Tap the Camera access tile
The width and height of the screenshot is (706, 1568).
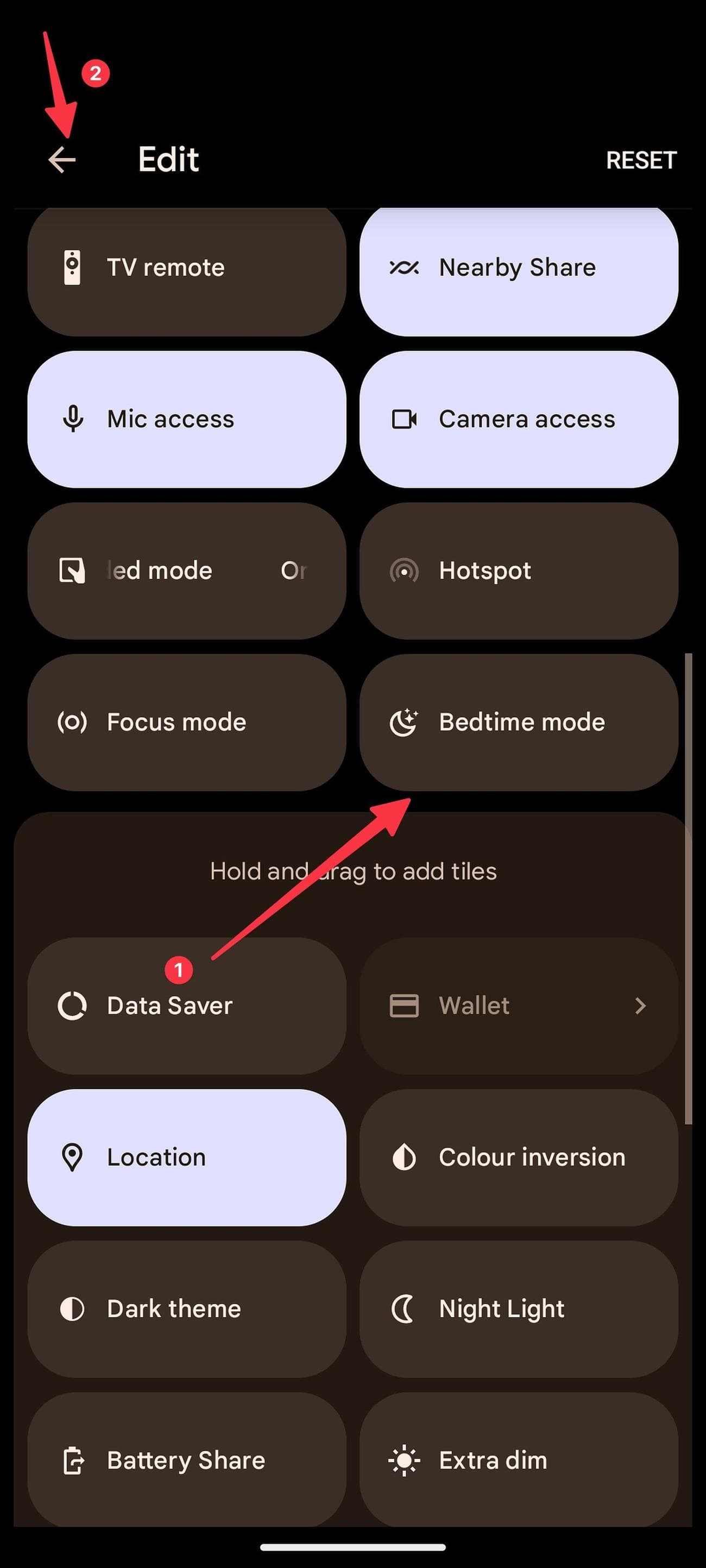519,419
